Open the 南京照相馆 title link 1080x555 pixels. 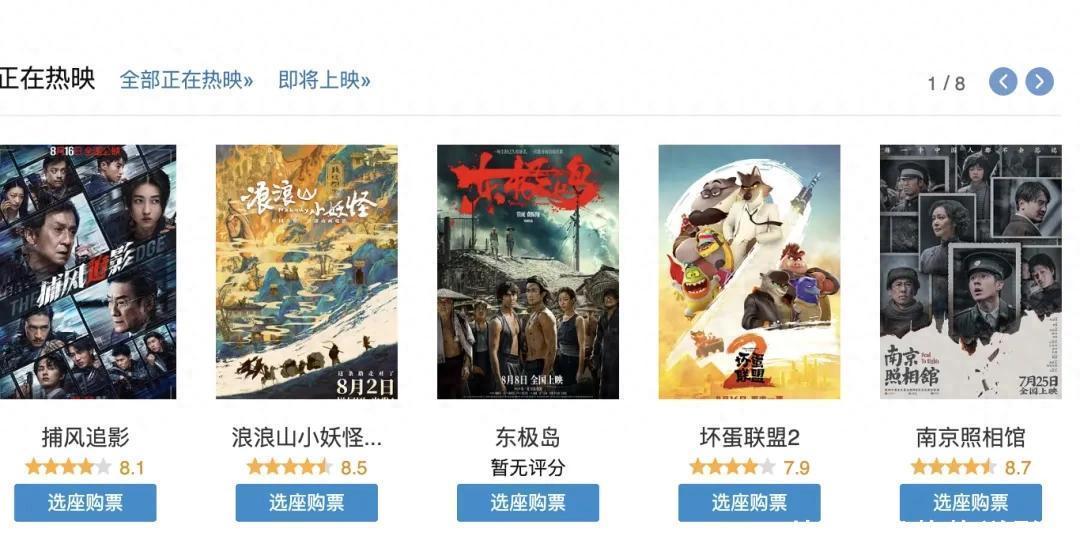tap(970, 437)
